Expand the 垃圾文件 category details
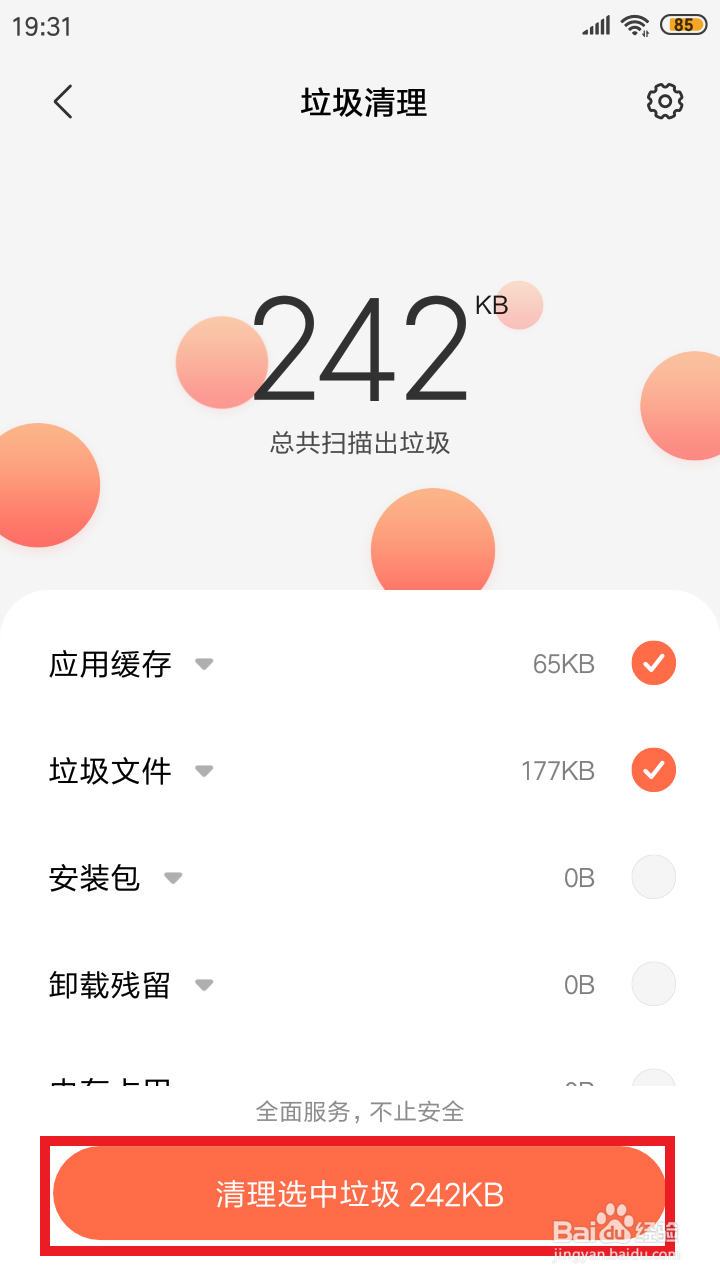This screenshot has width=720, height=1280. click(204, 772)
